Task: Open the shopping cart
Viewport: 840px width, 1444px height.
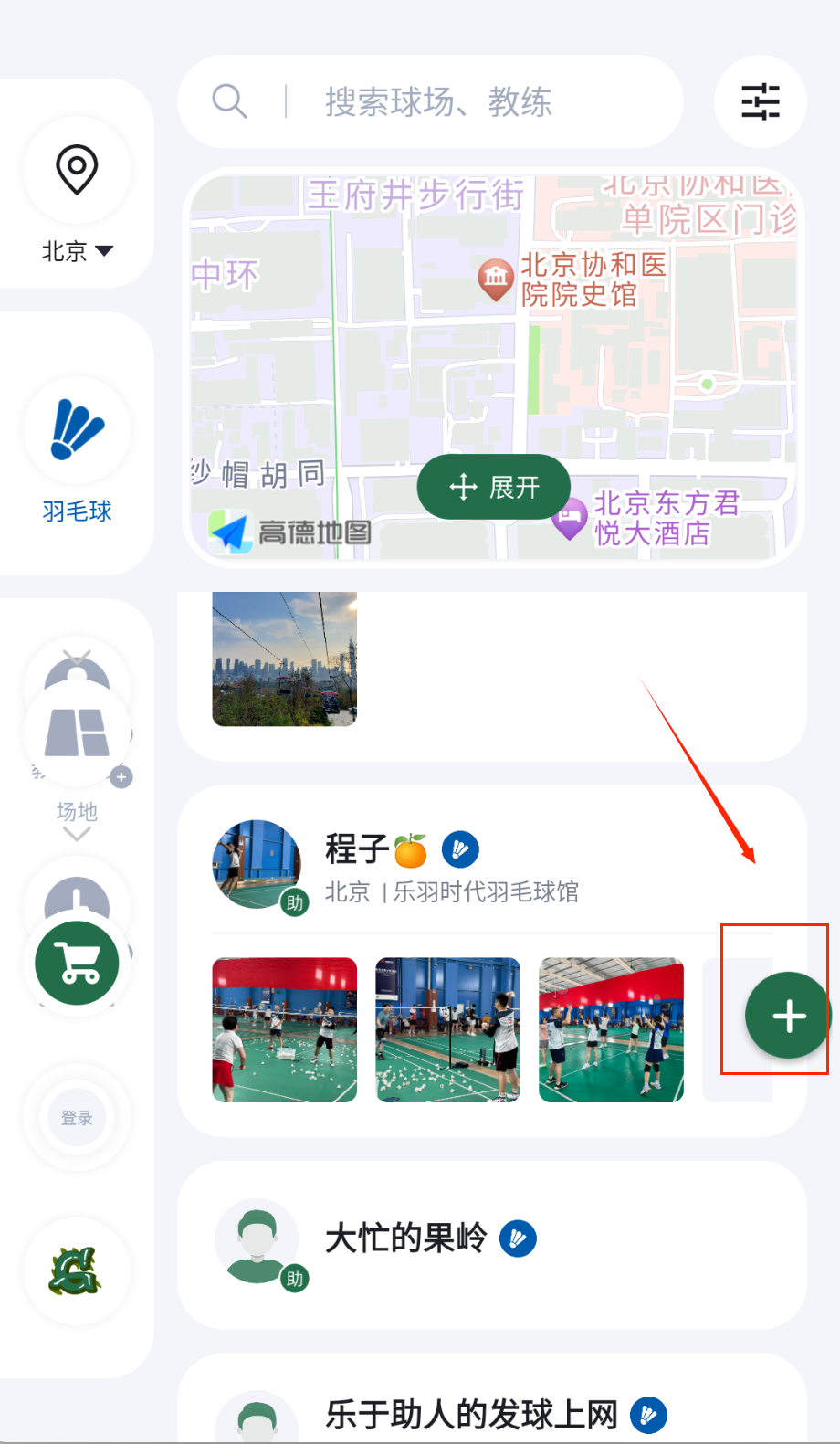Action: click(77, 963)
